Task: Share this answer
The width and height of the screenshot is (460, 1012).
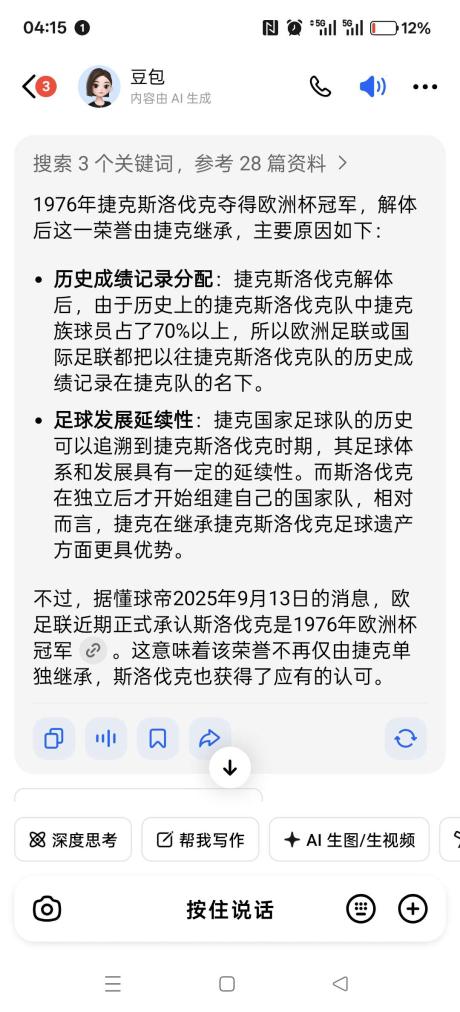Action: pyautogui.click(x=210, y=738)
